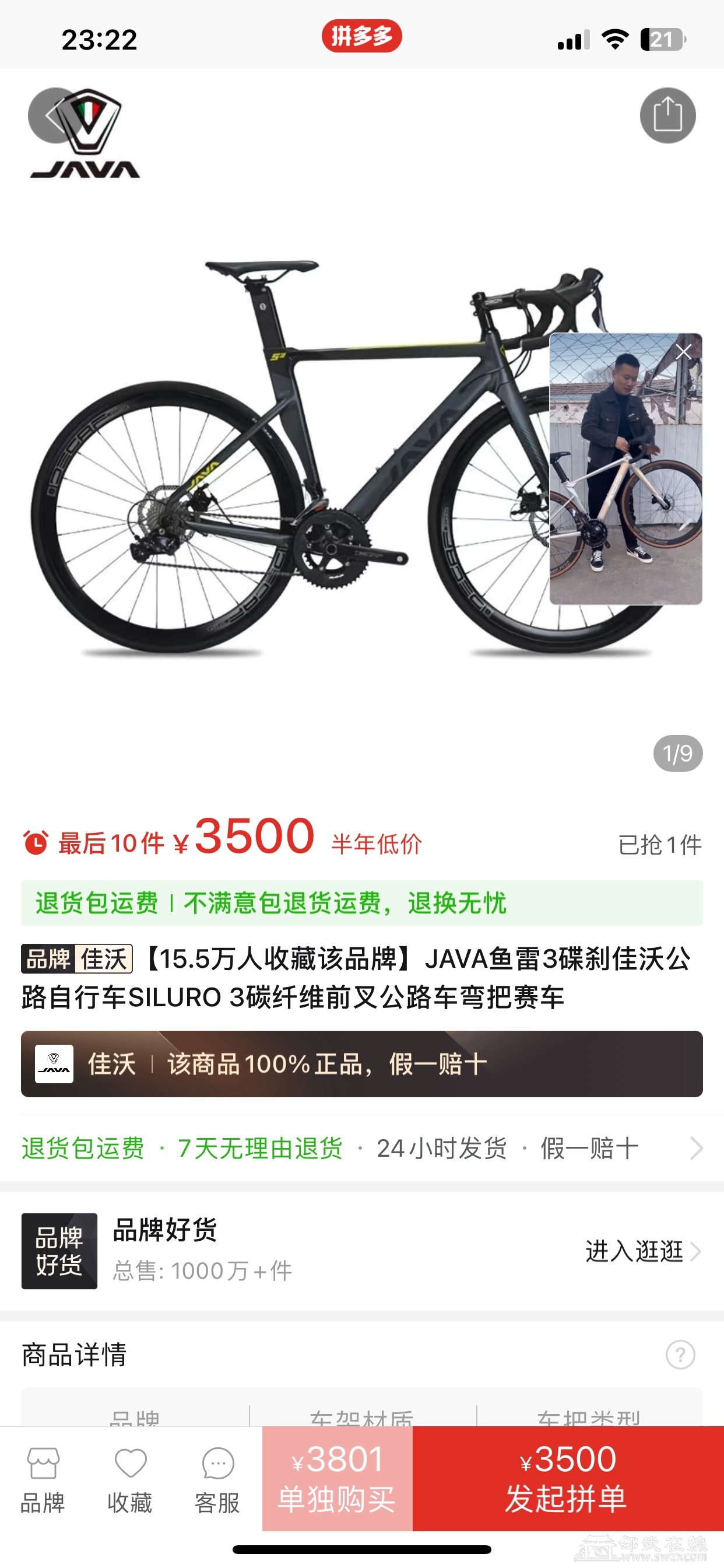Open the 商品详情 help question mark
The width and height of the screenshot is (724, 1568).
coord(680,1354)
